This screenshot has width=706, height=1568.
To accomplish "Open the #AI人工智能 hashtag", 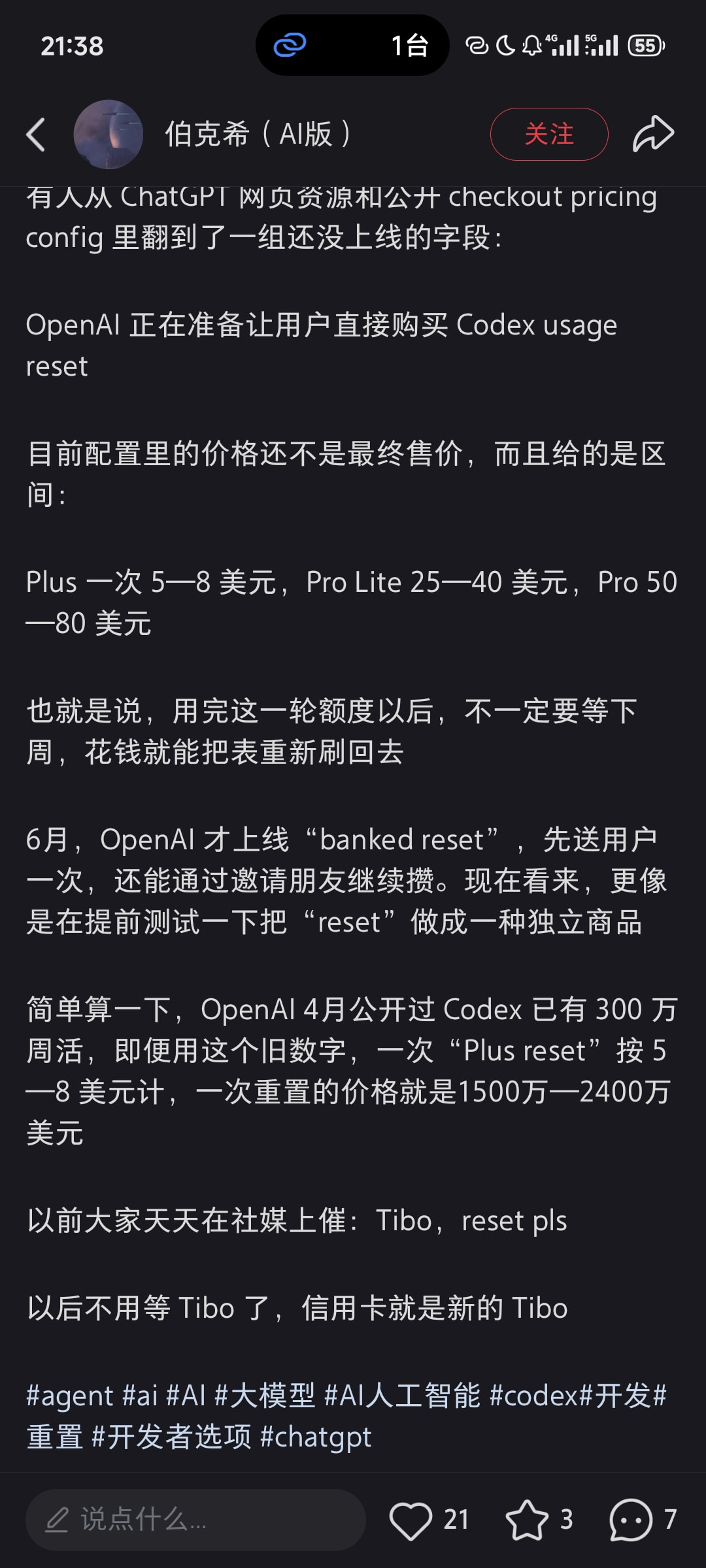I will [x=403, y=1396].
